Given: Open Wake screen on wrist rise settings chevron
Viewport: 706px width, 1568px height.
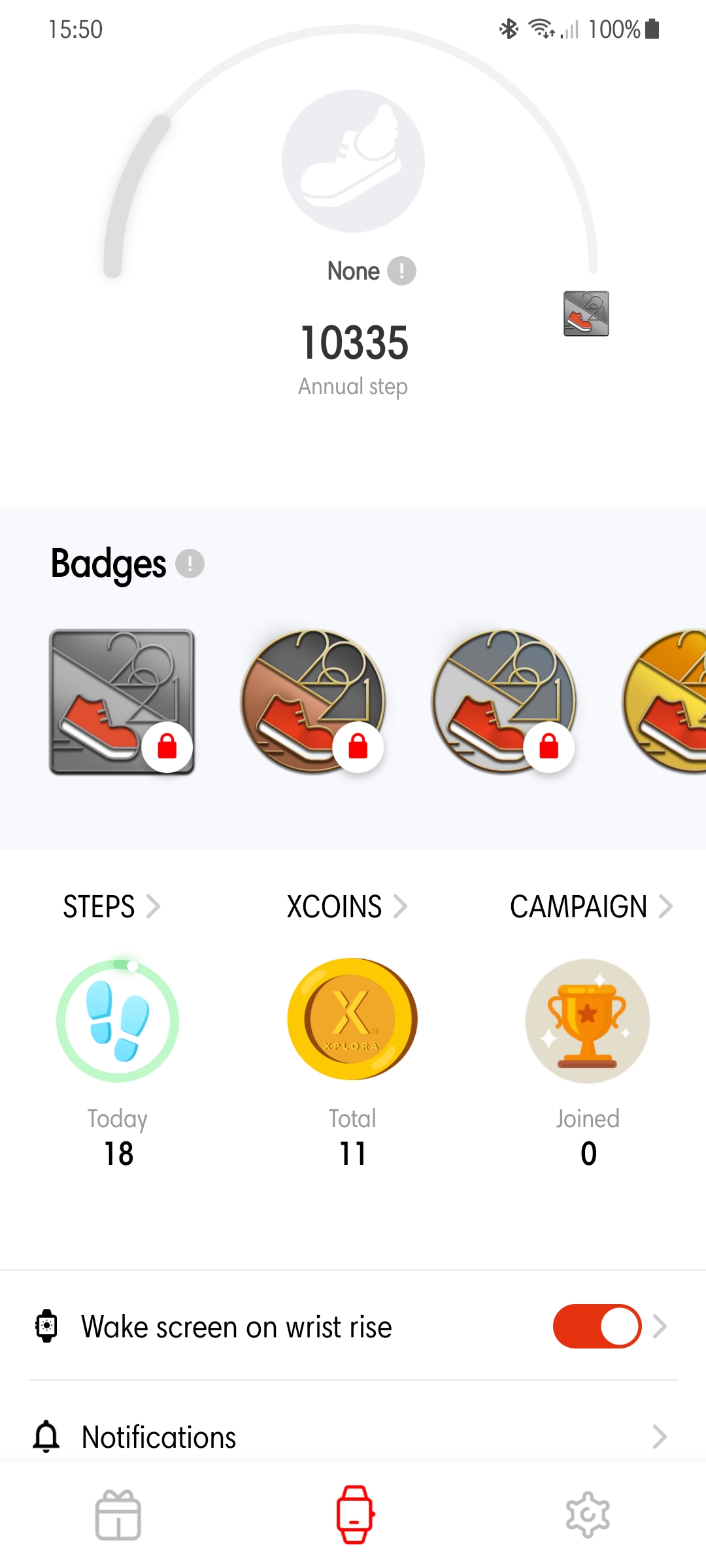Looking at the screenshot, I should tap(660, 1326).
